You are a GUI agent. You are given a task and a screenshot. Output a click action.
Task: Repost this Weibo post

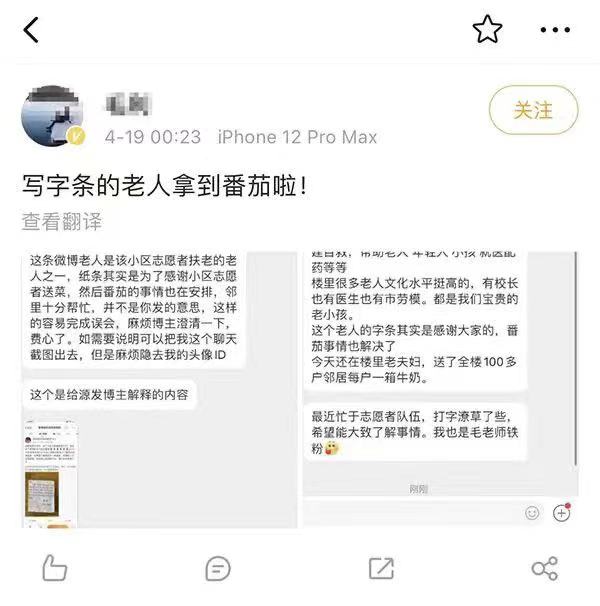tap(381, 569)
